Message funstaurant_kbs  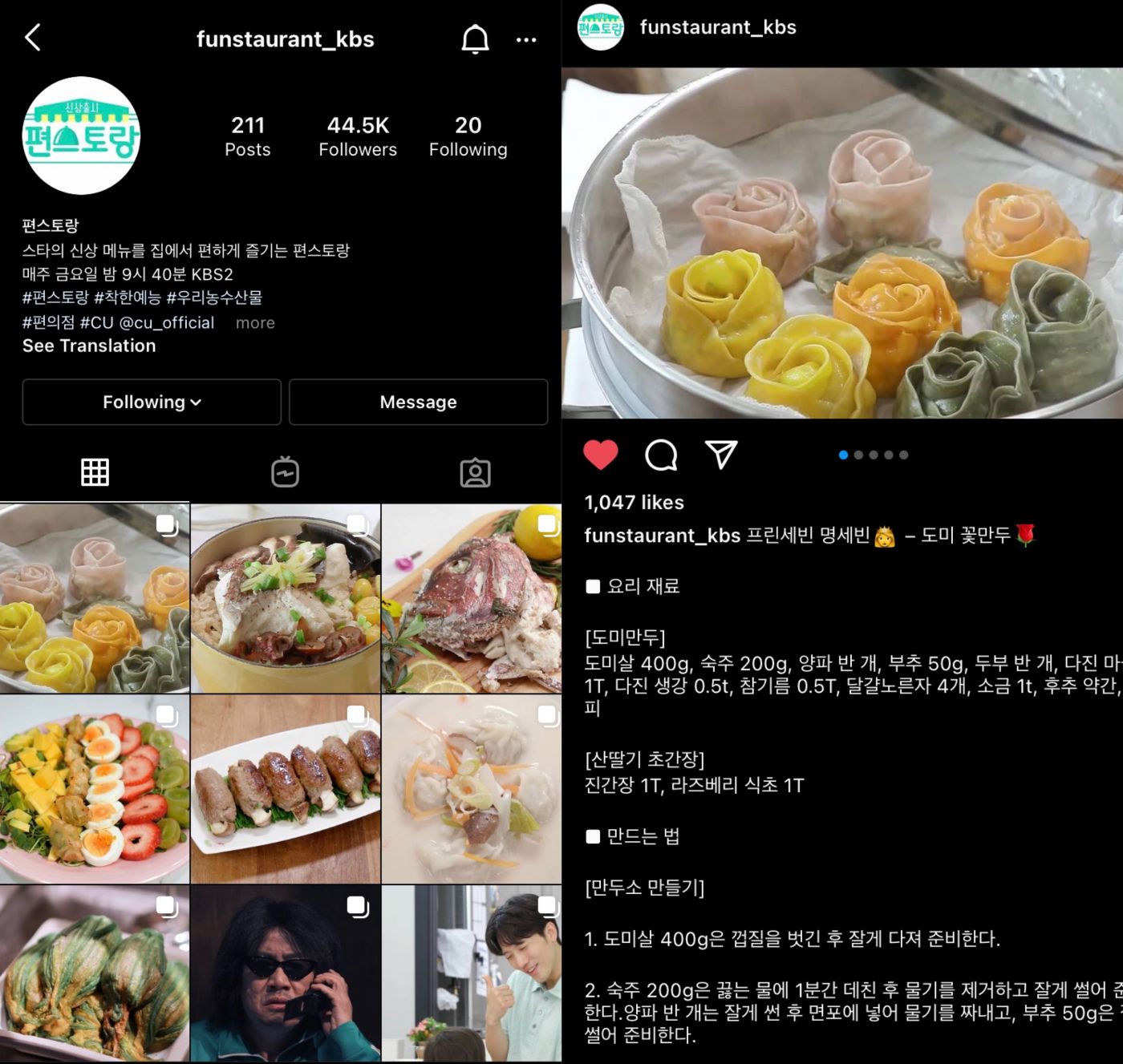pos(418,402)
